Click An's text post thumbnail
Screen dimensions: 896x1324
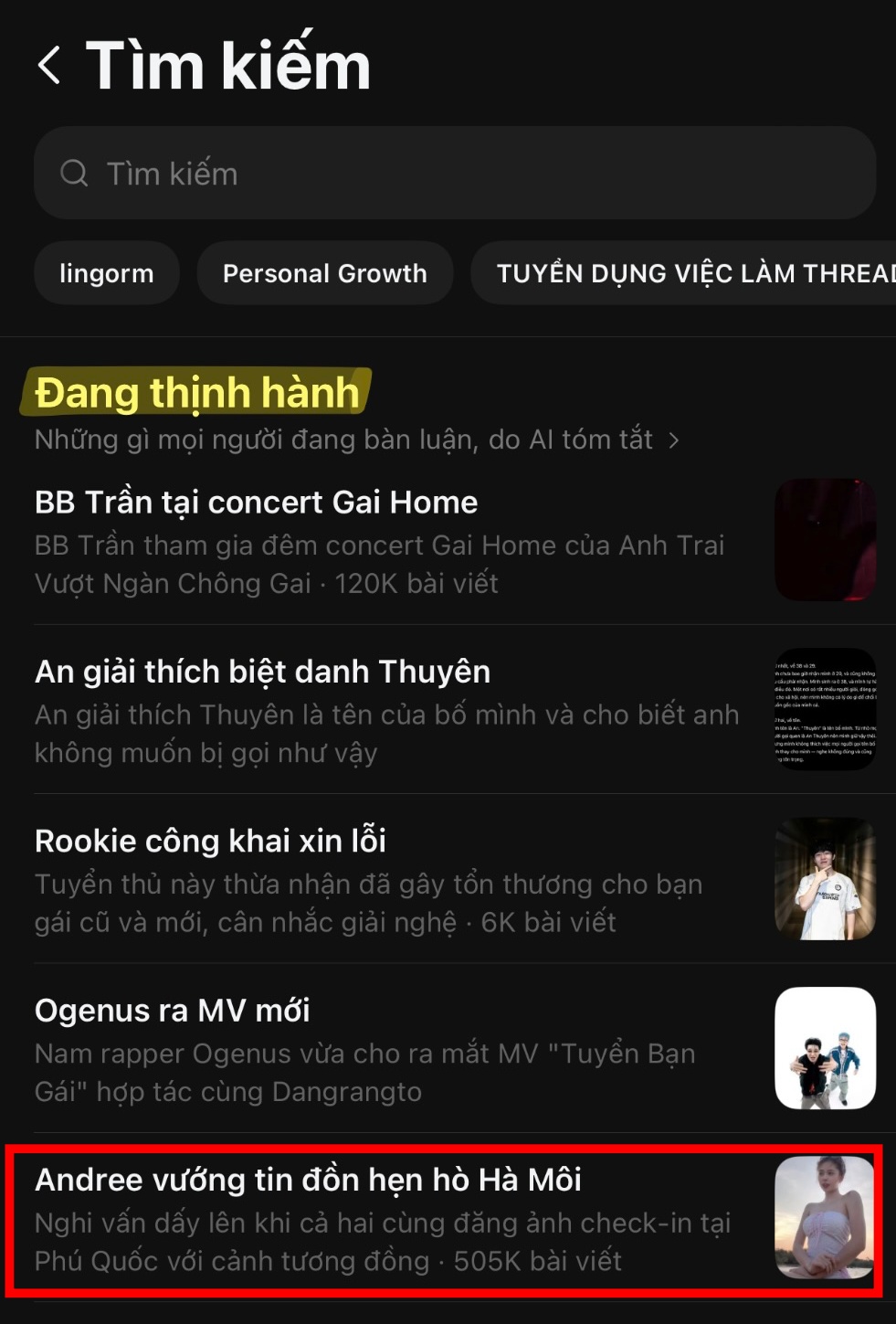tap(824, 709)
